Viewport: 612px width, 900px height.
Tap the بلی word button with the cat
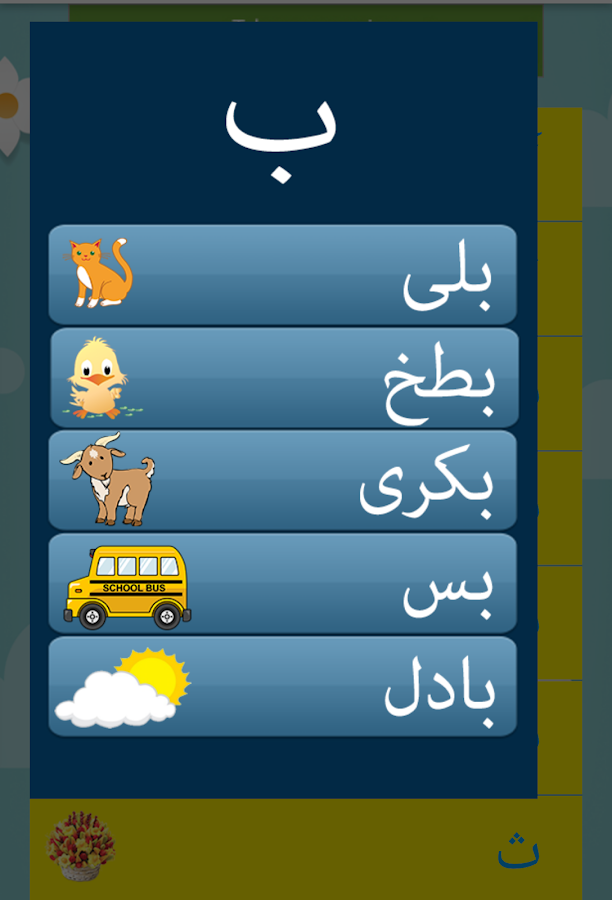283,275
